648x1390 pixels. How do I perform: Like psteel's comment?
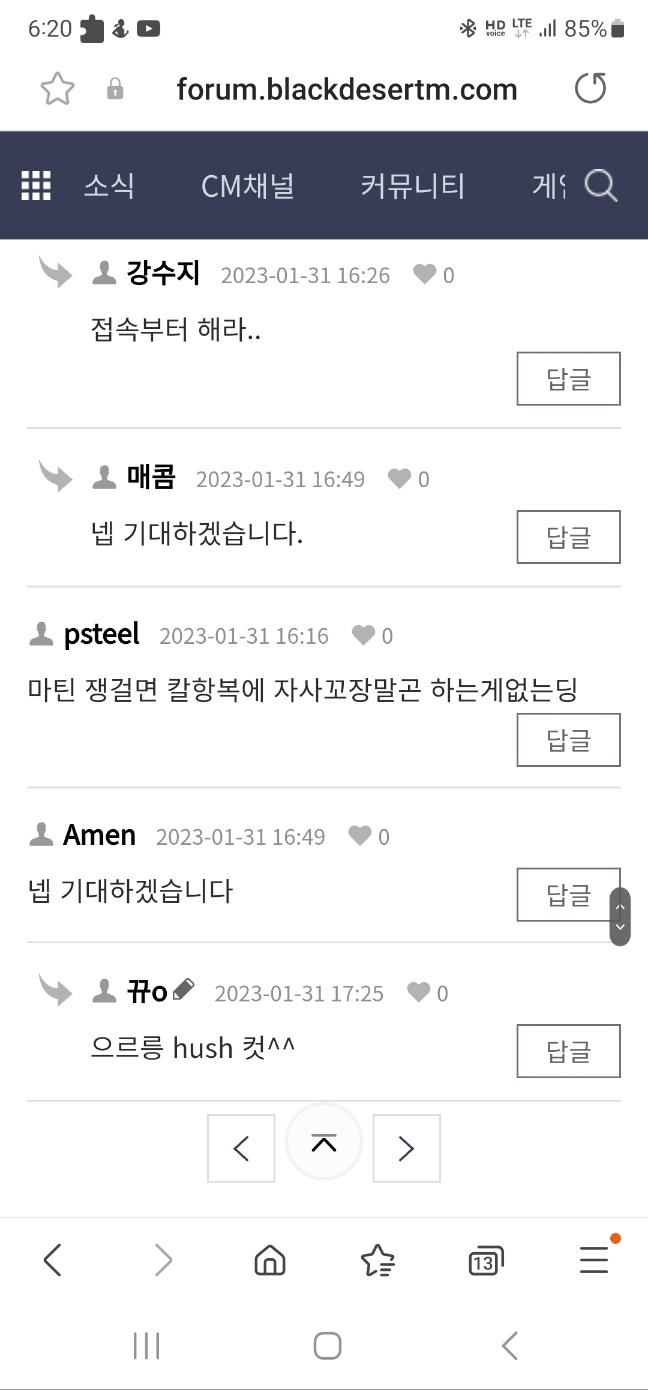pyautogui.click(x=364, y=635)
